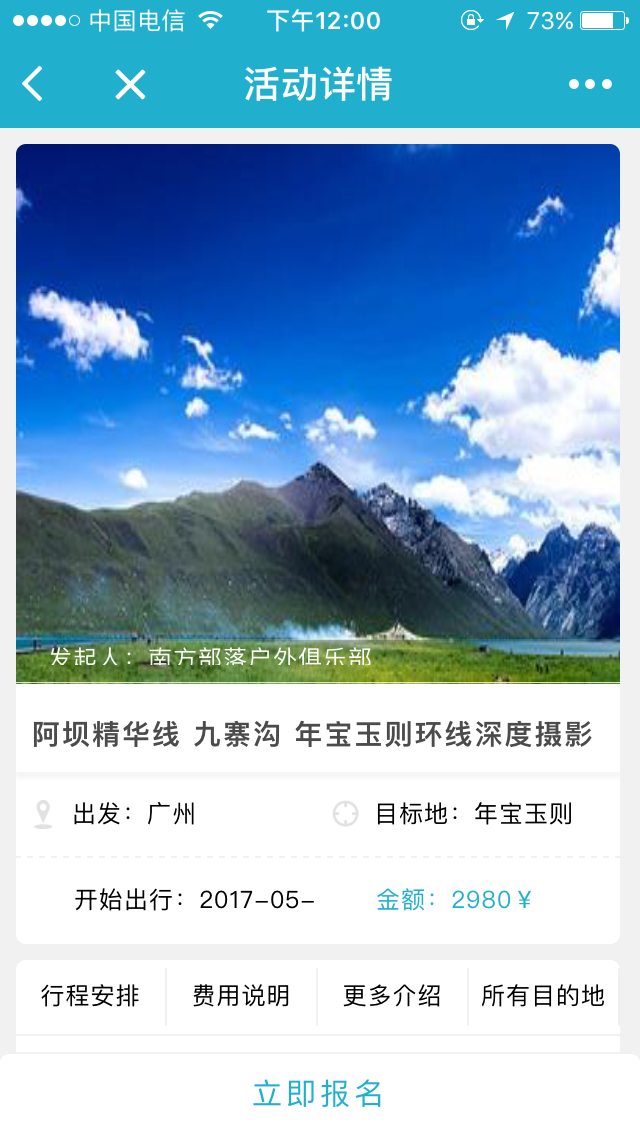Tap 立即报名 to sign up
This screenshot has height=1136, width=640.
pos(320,1094)
